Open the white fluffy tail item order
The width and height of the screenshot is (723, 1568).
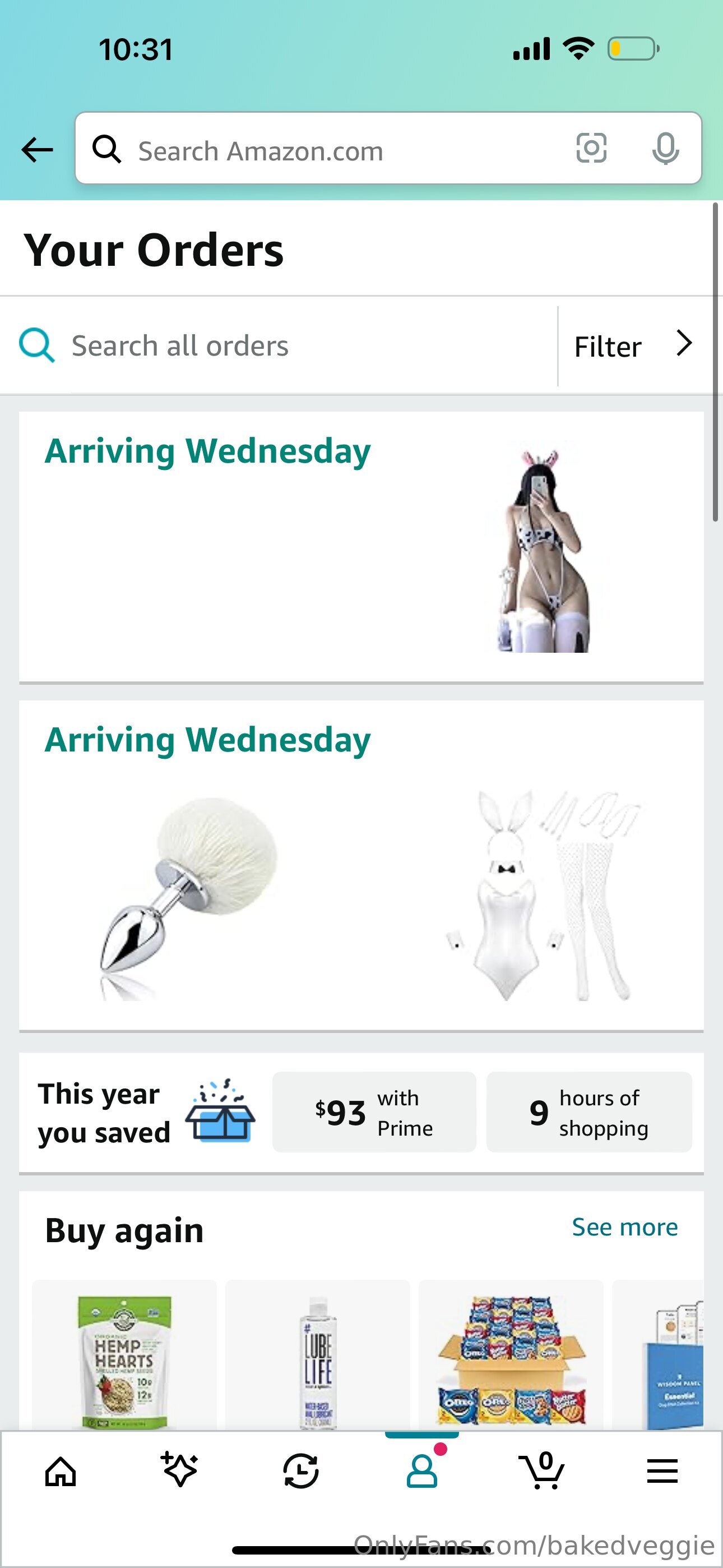pos(189,898)
